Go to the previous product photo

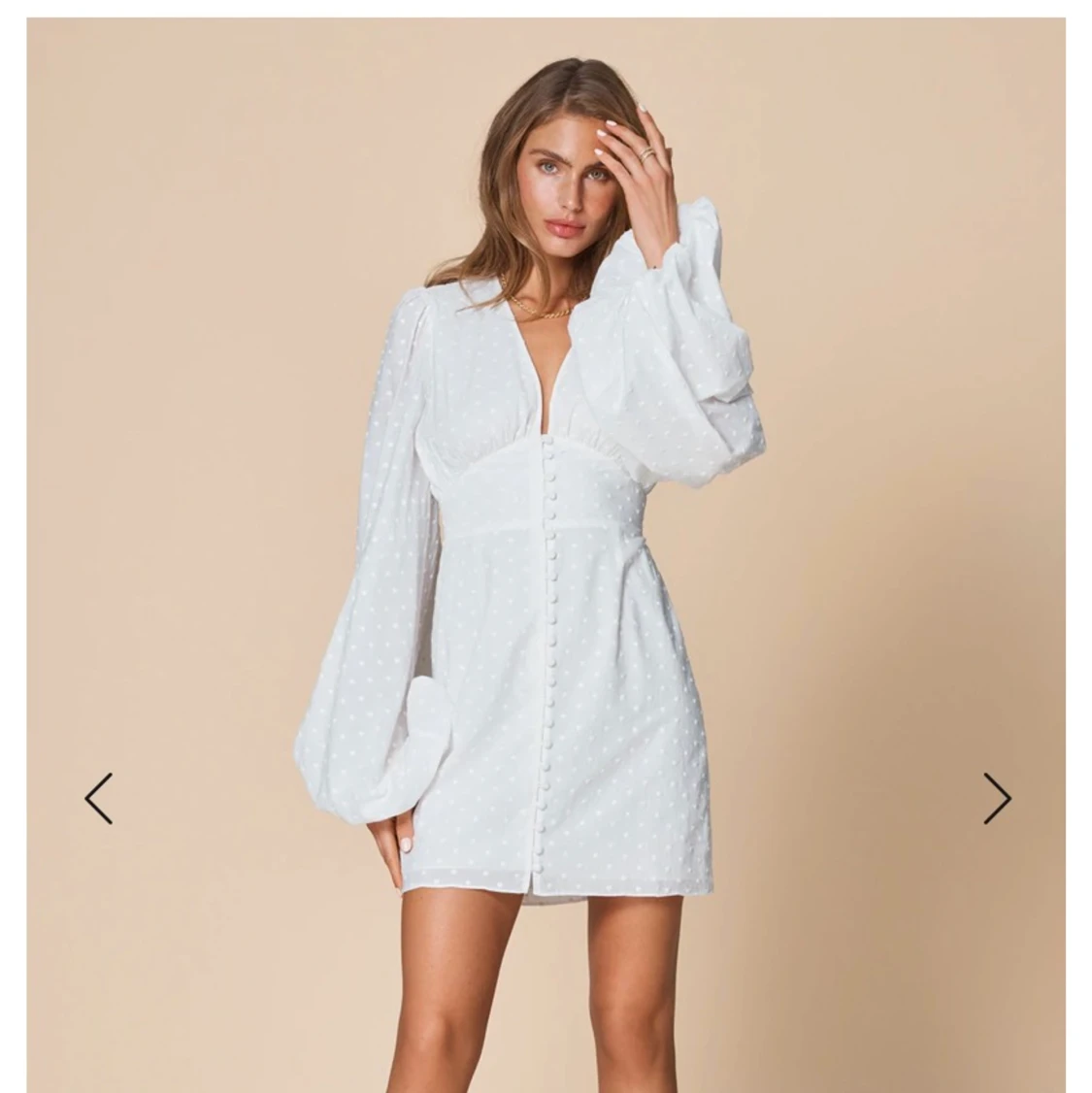click(98, 798)
